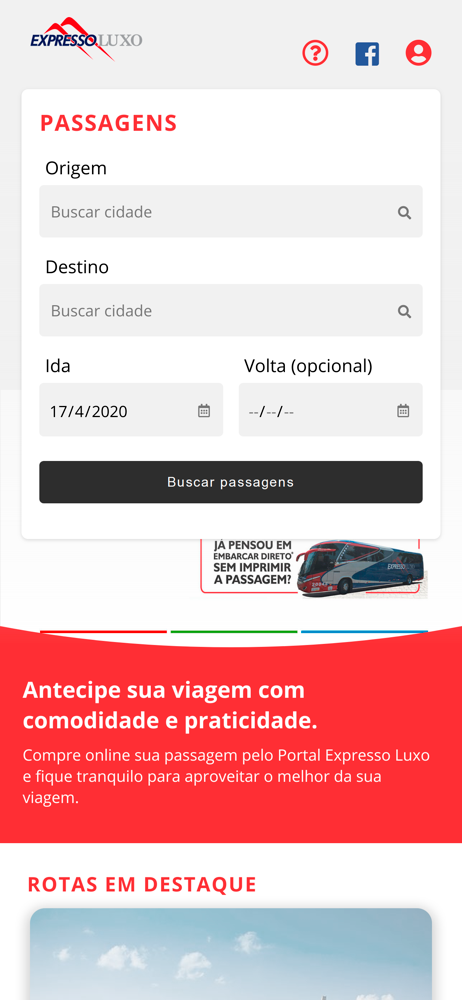Open the help question mark icon

click(315, 53)
